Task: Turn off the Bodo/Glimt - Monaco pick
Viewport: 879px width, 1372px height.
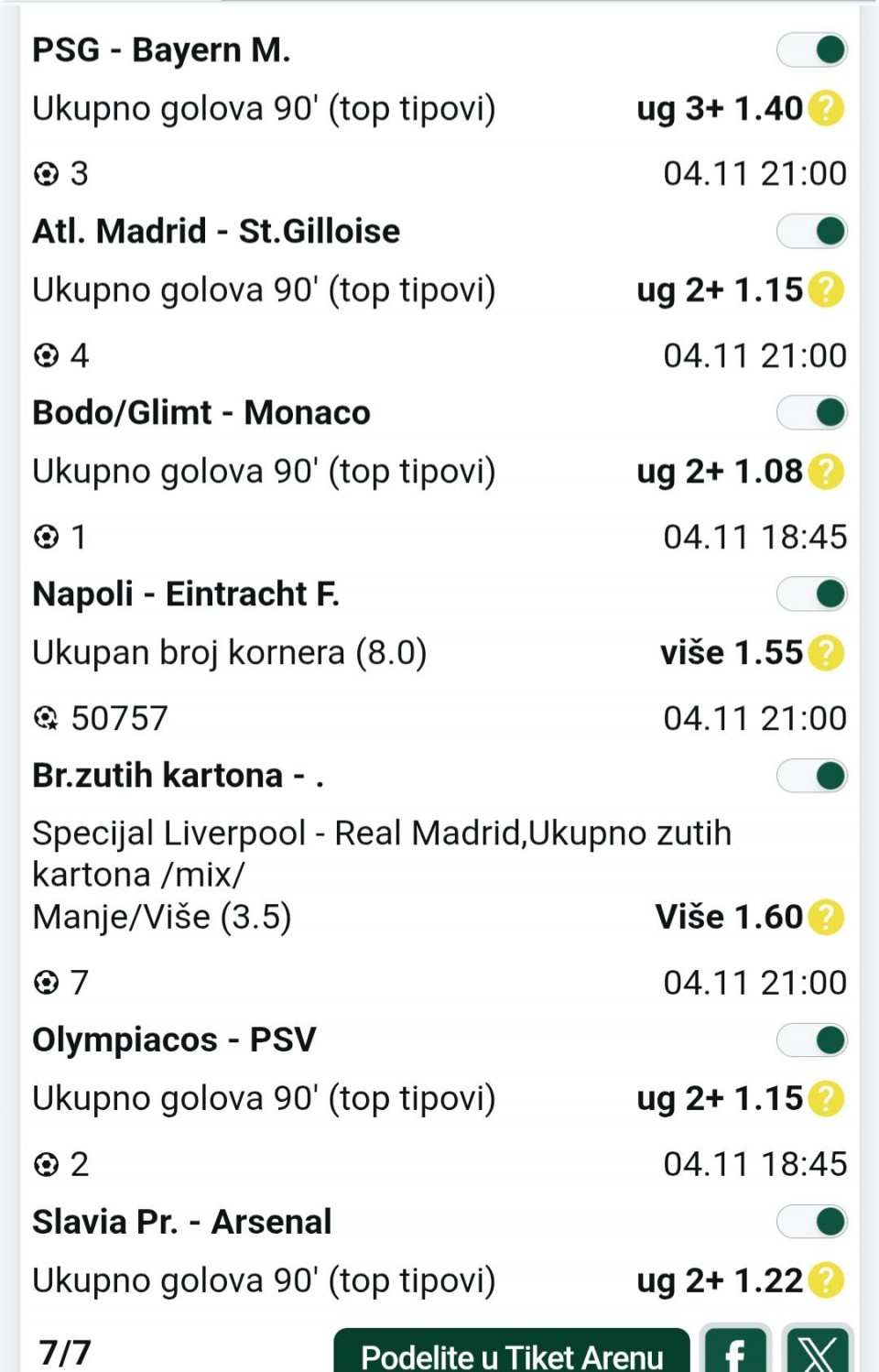Action: (x=811, y=413)
